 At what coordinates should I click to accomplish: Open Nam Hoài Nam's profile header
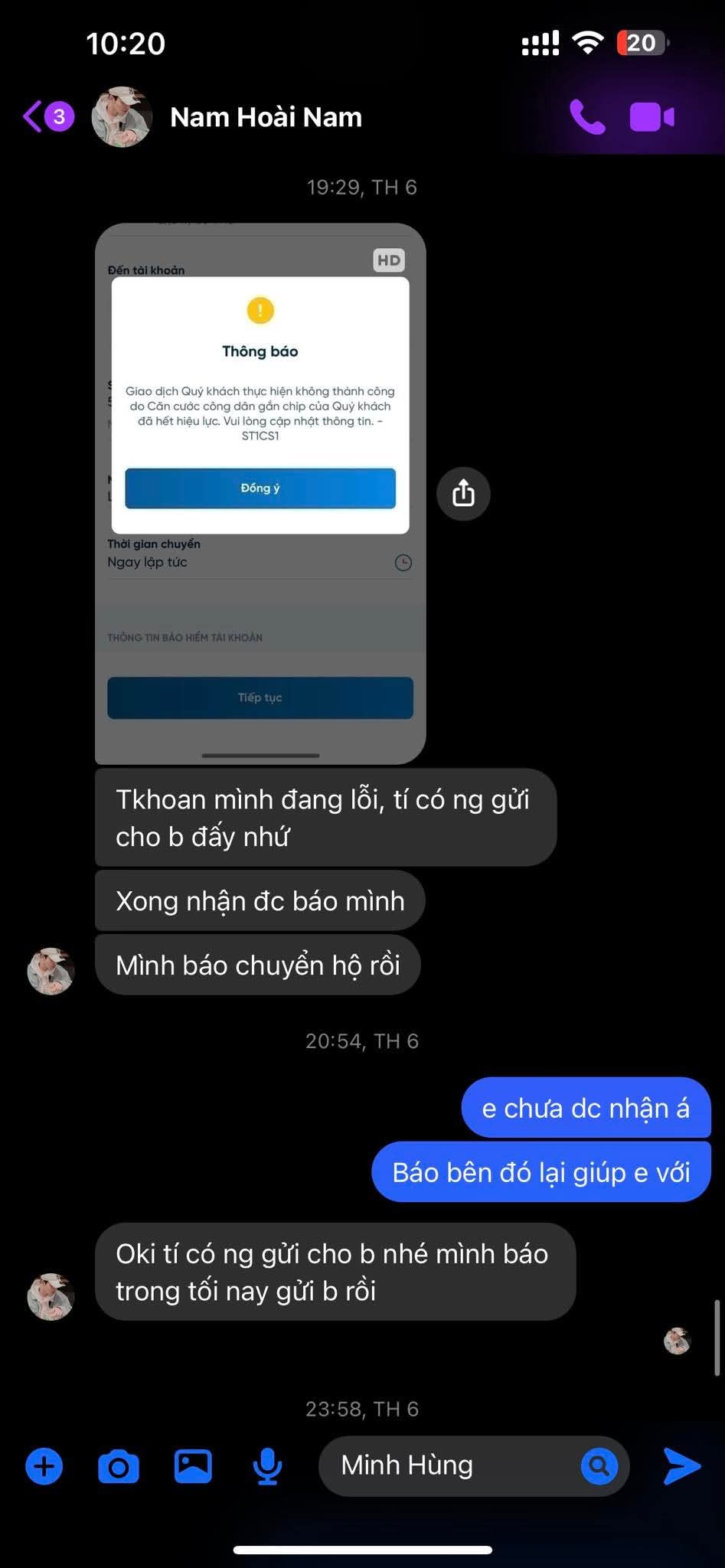[265, 117]
